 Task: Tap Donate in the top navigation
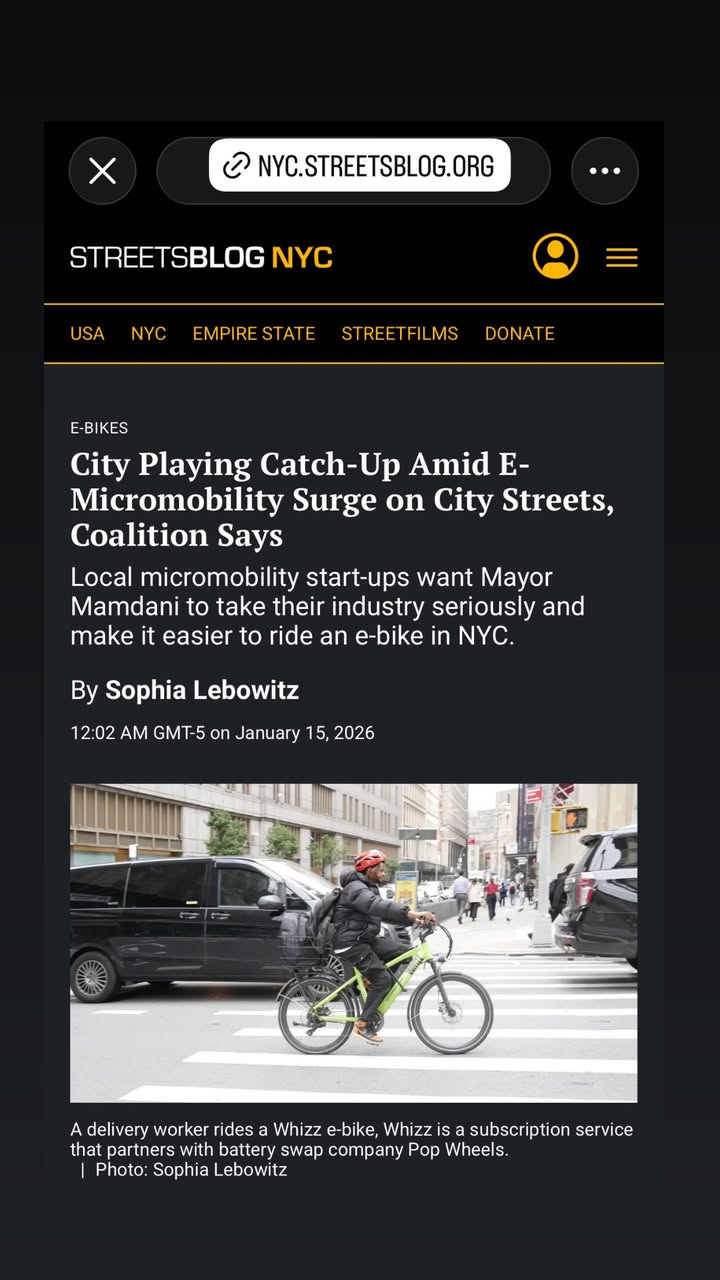(519, 334)
